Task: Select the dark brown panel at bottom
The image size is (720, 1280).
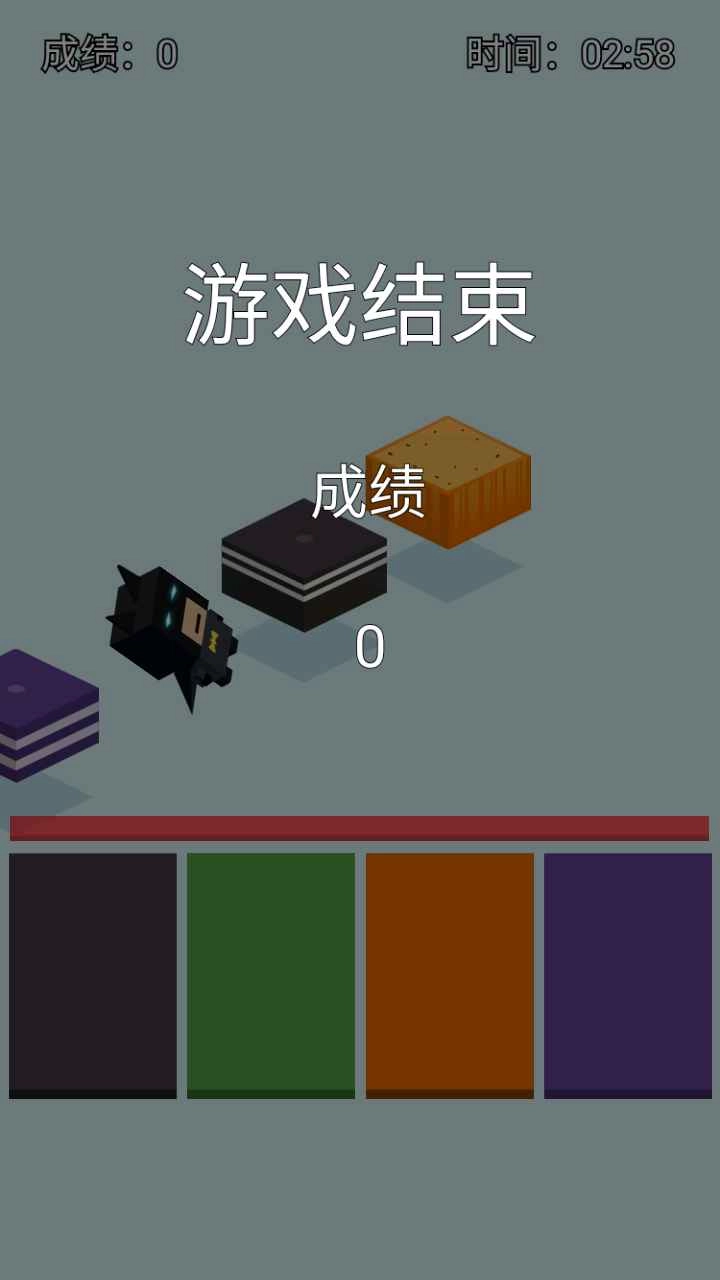Action: point(93,975)
